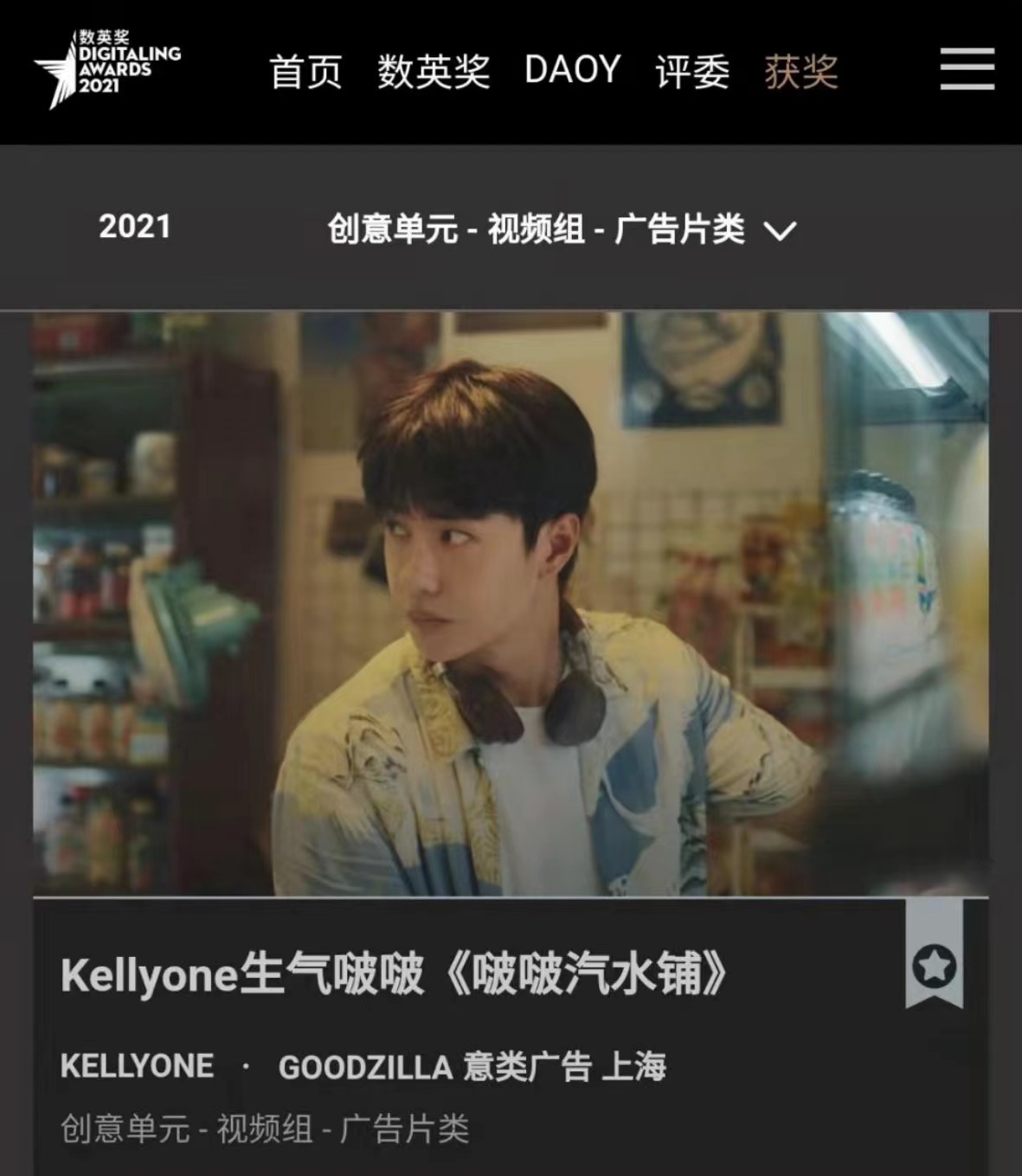Choose the 2021 year selector
This screenshot has height=1176, width=1022.
134,227
